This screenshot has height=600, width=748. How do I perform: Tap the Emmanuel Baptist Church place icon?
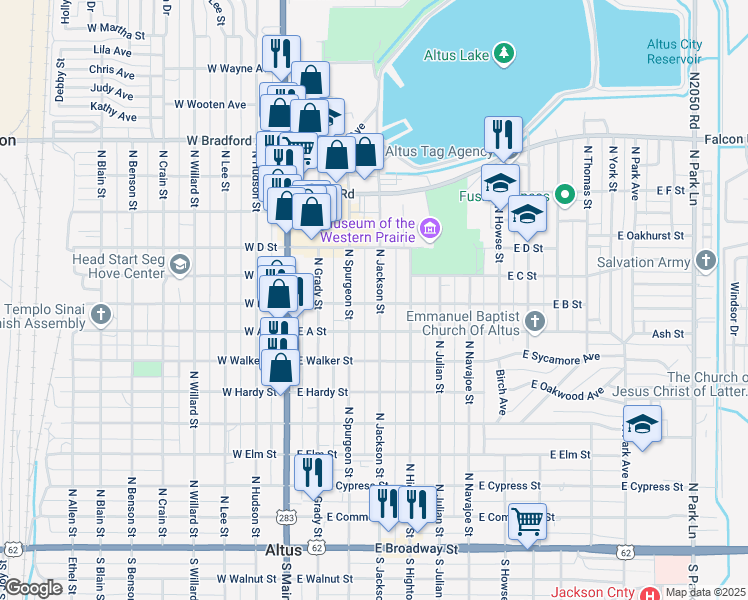536,321
